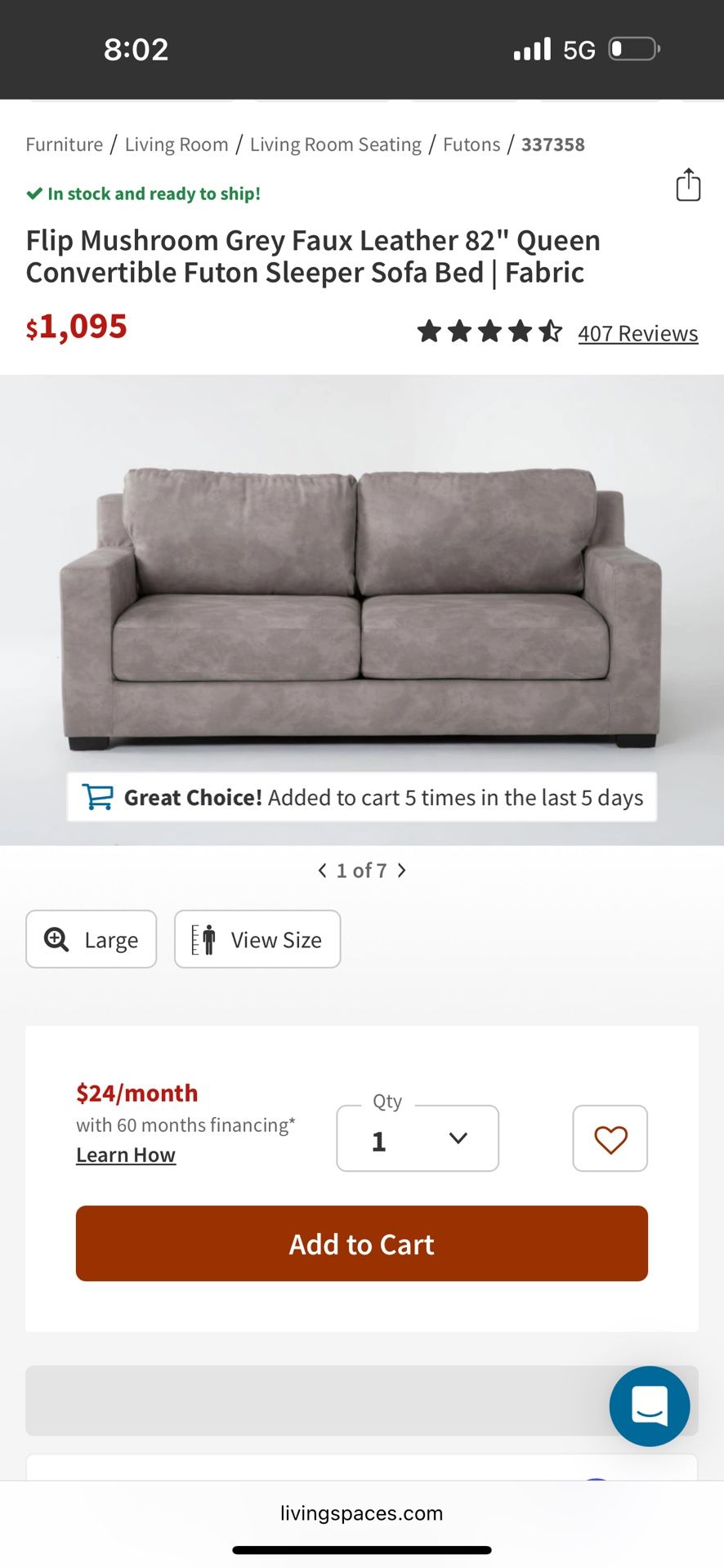Add to Cart
The width and height of the screenshot is (724, 1568).
point(362,1244)
